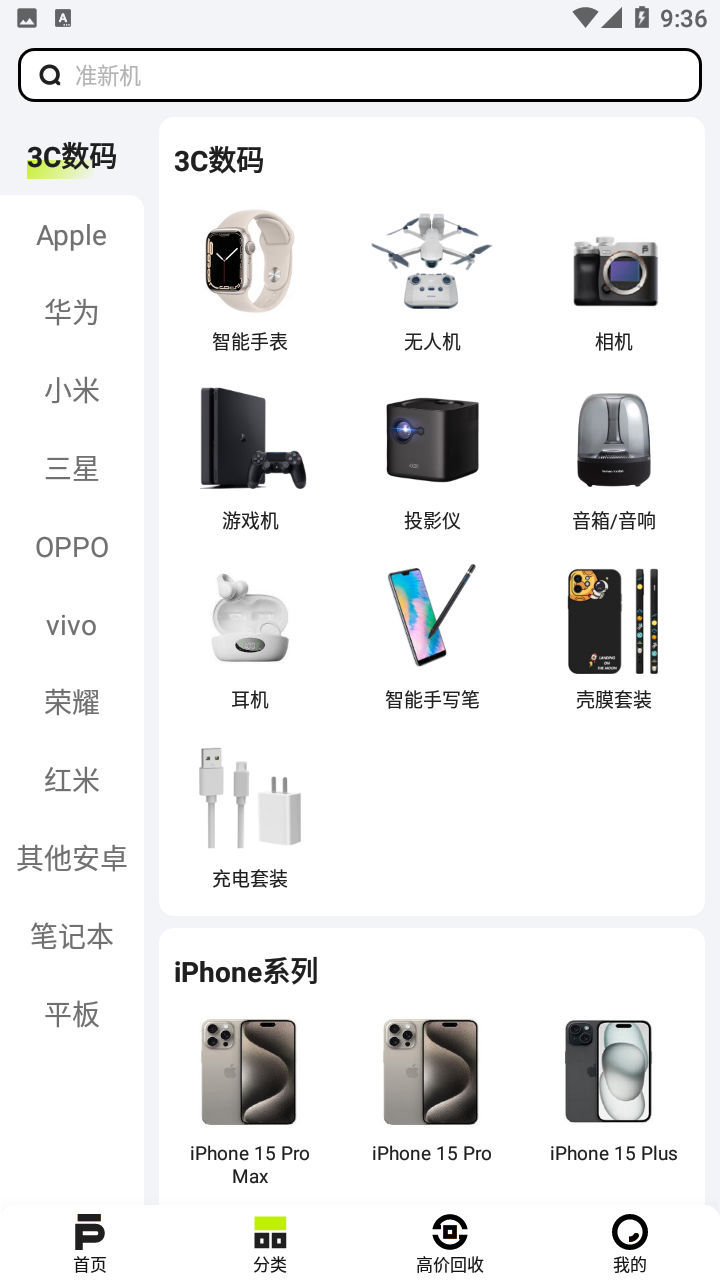
Task: Select the Apple category in sidebar
Action: pos(72,236)
